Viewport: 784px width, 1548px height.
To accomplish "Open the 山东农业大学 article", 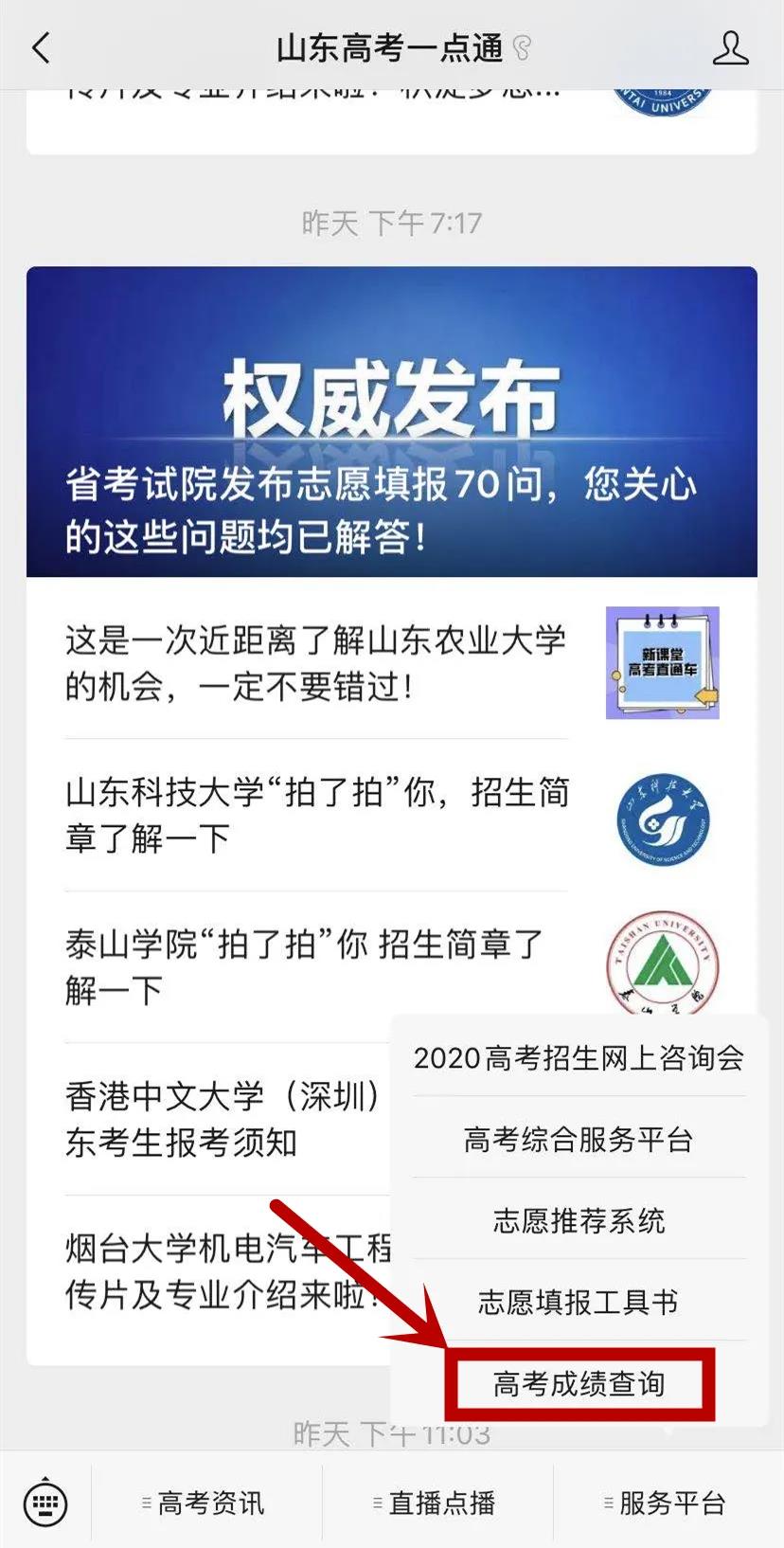I will 316,663.
